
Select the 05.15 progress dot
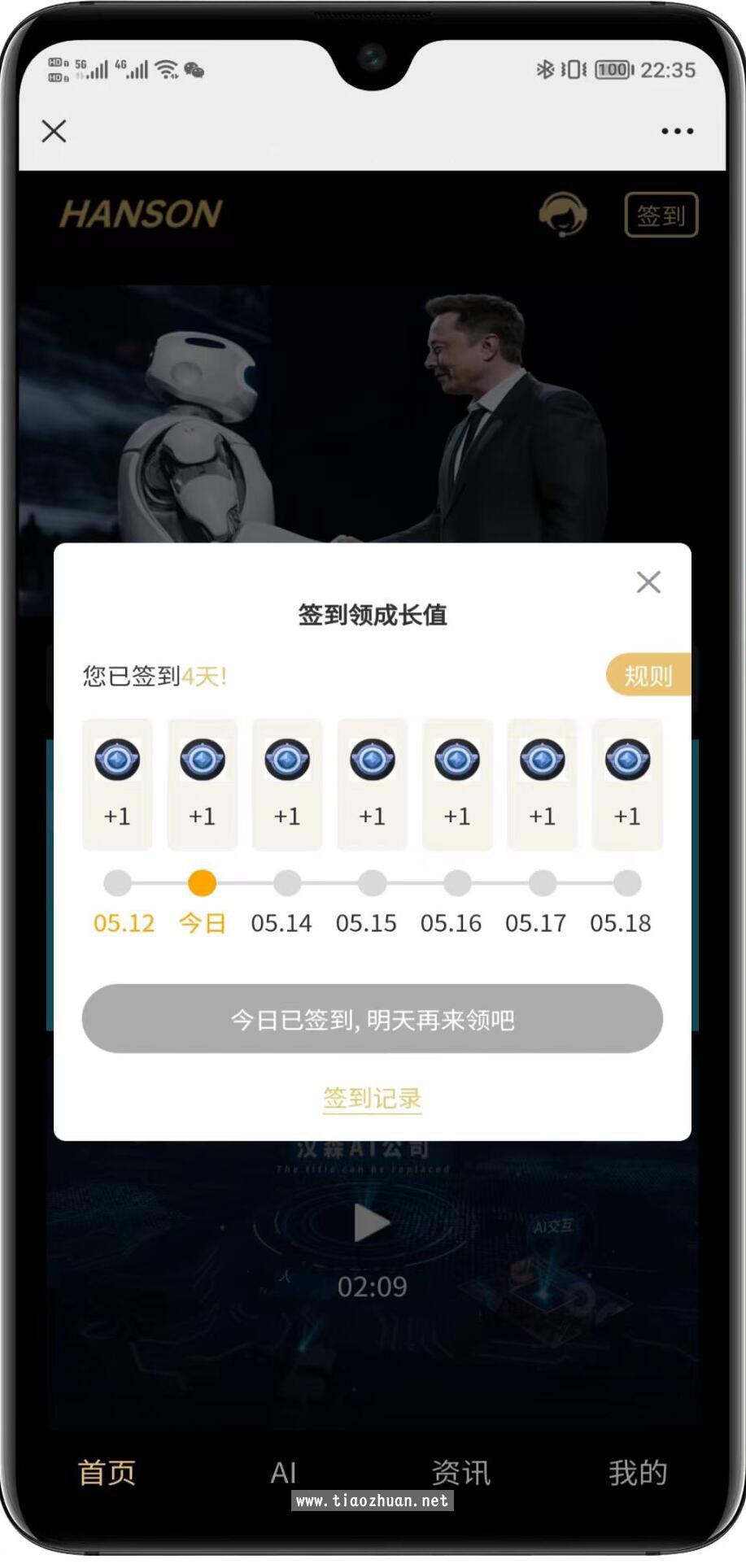tap(372, 882)
